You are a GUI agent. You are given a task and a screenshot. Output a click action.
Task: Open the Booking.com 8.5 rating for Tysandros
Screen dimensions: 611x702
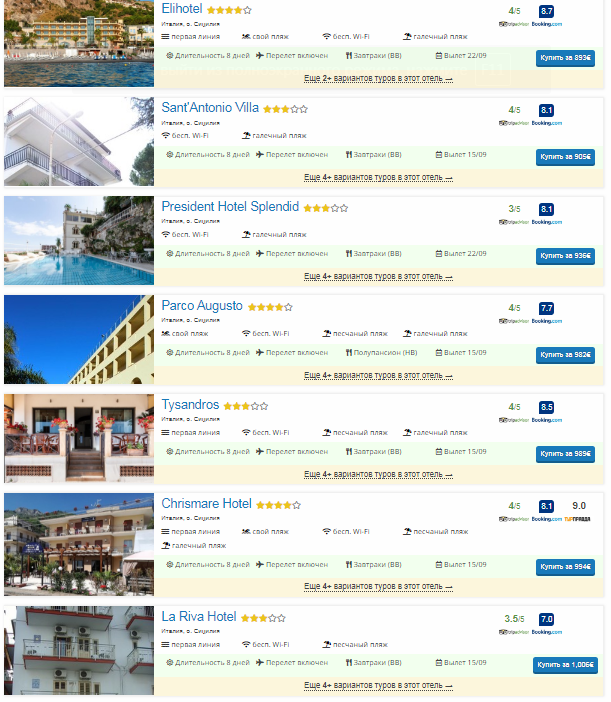546,408
